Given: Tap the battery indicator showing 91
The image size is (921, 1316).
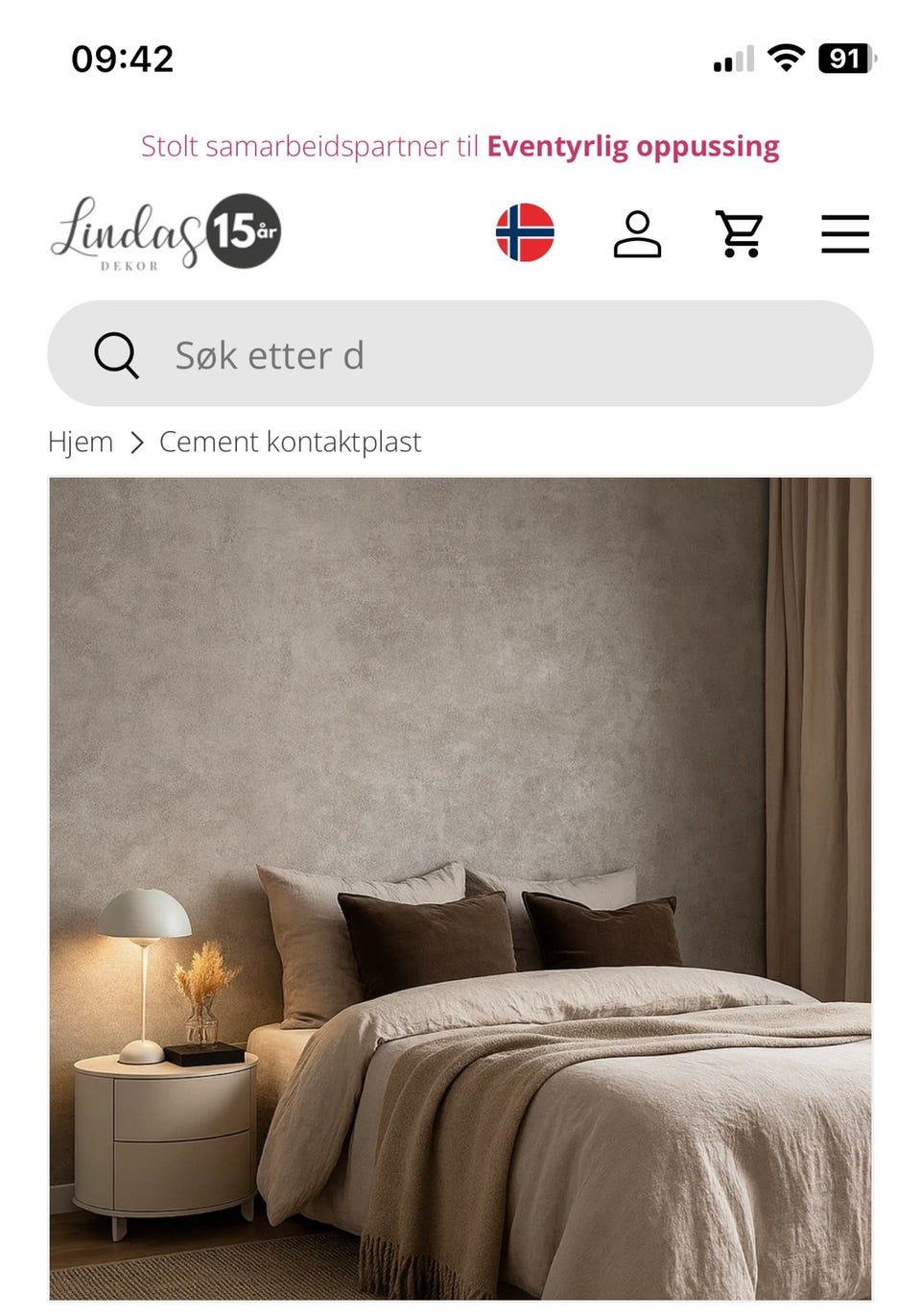Looking at the screenshot, I should pos(844,60).
